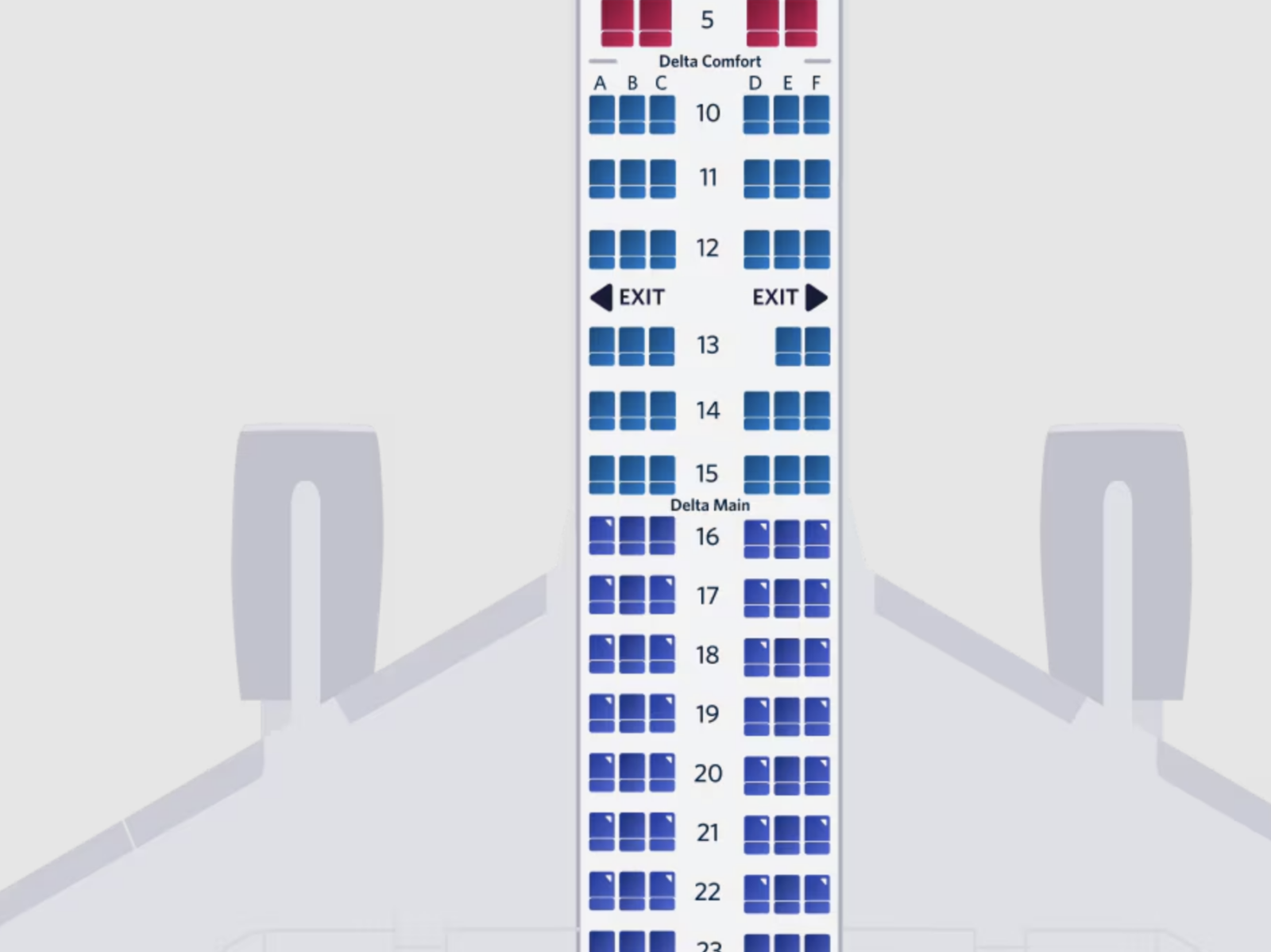Tap middle seat 12B
Viewport: 1271px width, 952px height.
[x=632, y=249]
